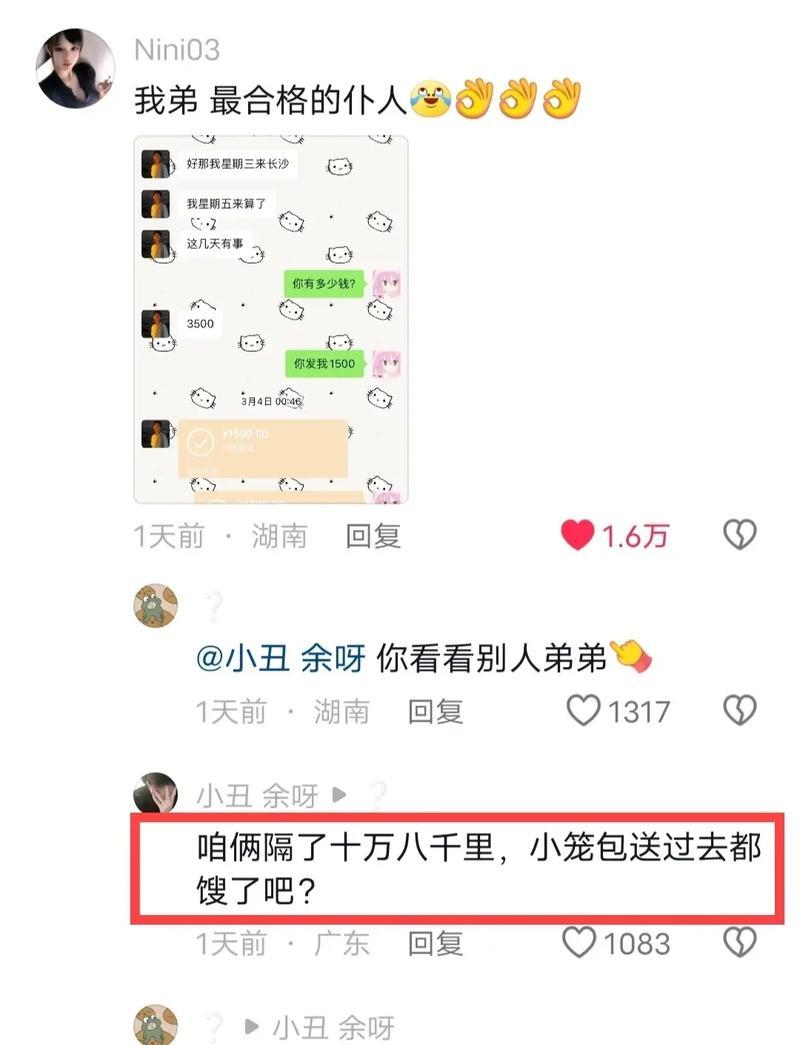Tap the Nini03 username
This screenshot has width=800, height=1045.
tap(176, 49)
